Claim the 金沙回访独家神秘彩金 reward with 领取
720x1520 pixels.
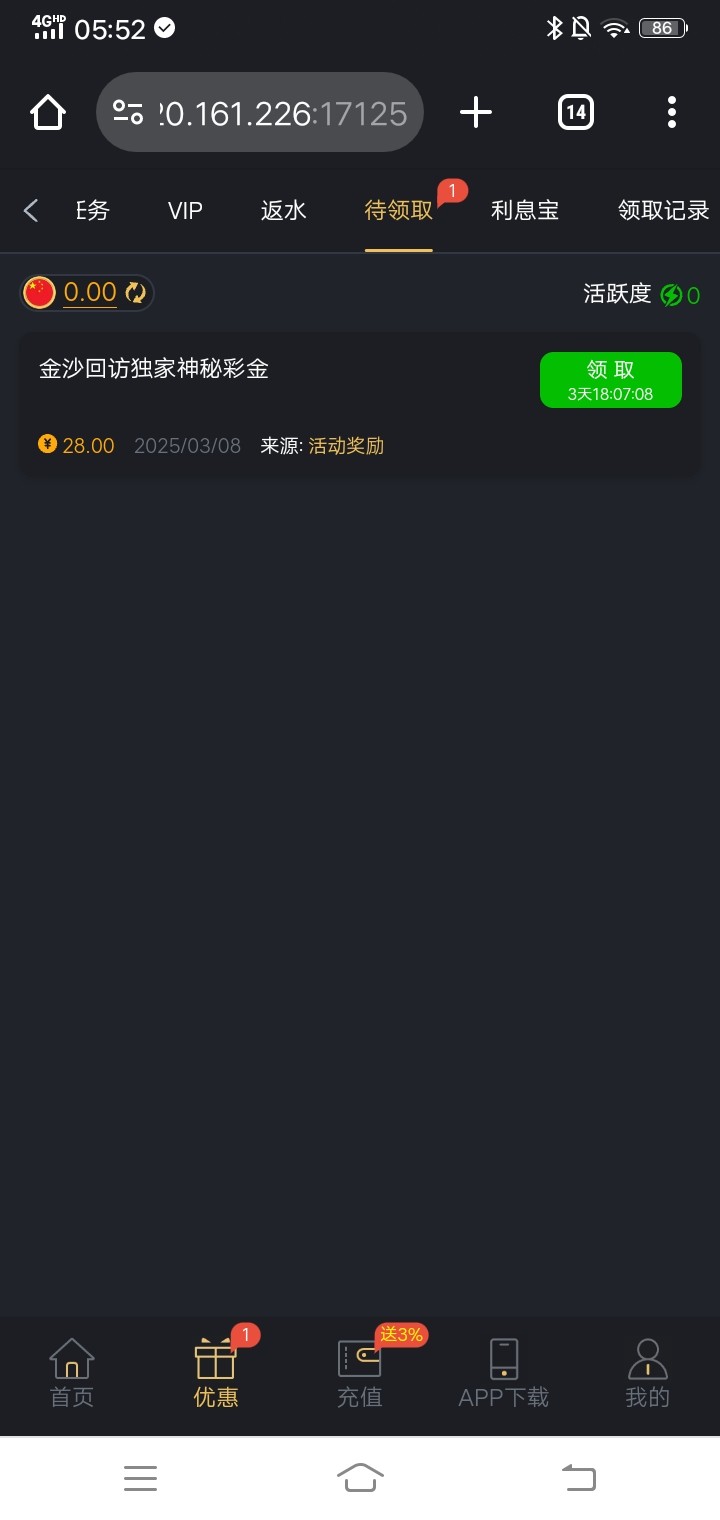pos(611,380)
